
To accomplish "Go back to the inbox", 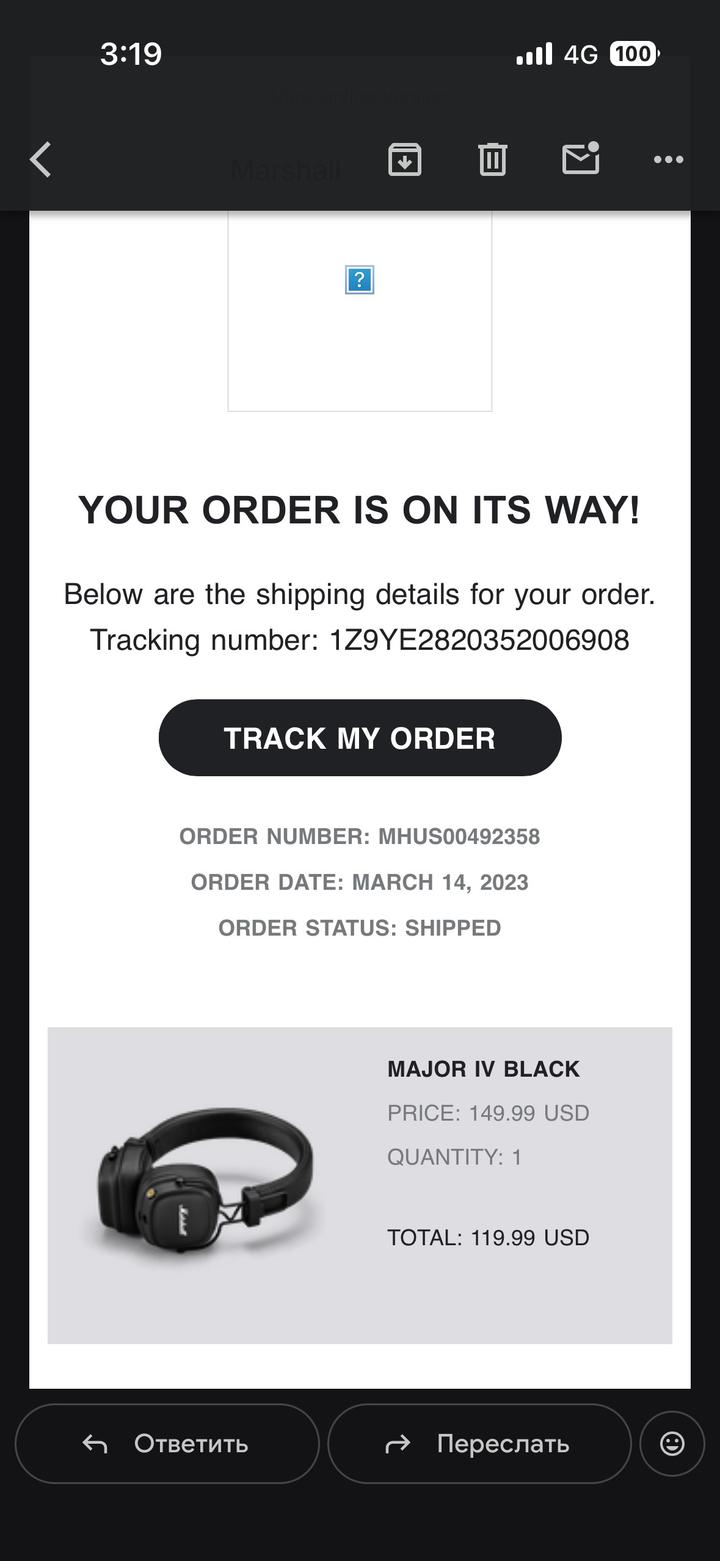I will pyautogui.click(x=40, y=160).
